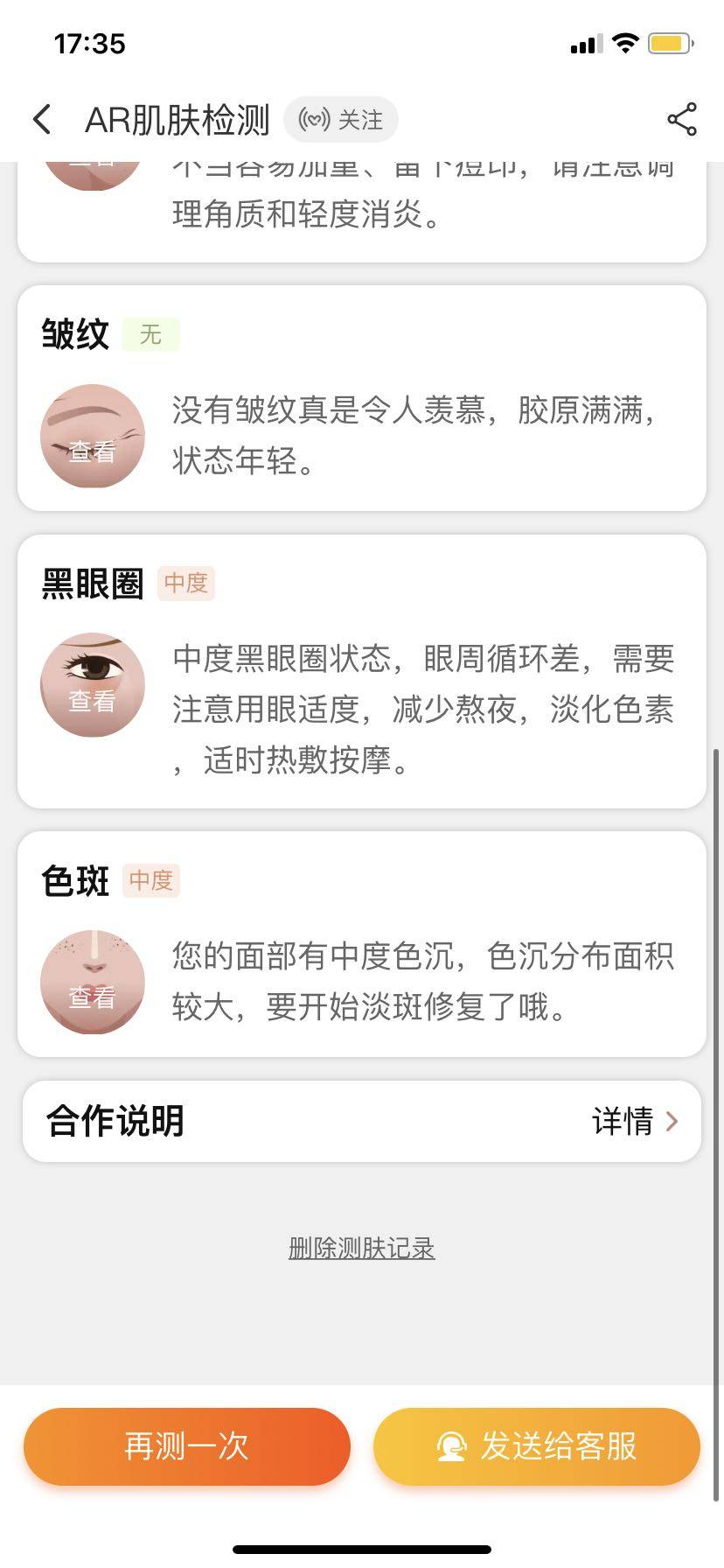
Task: Open 合作说明 详情
Action: (x=634, y=1121)
